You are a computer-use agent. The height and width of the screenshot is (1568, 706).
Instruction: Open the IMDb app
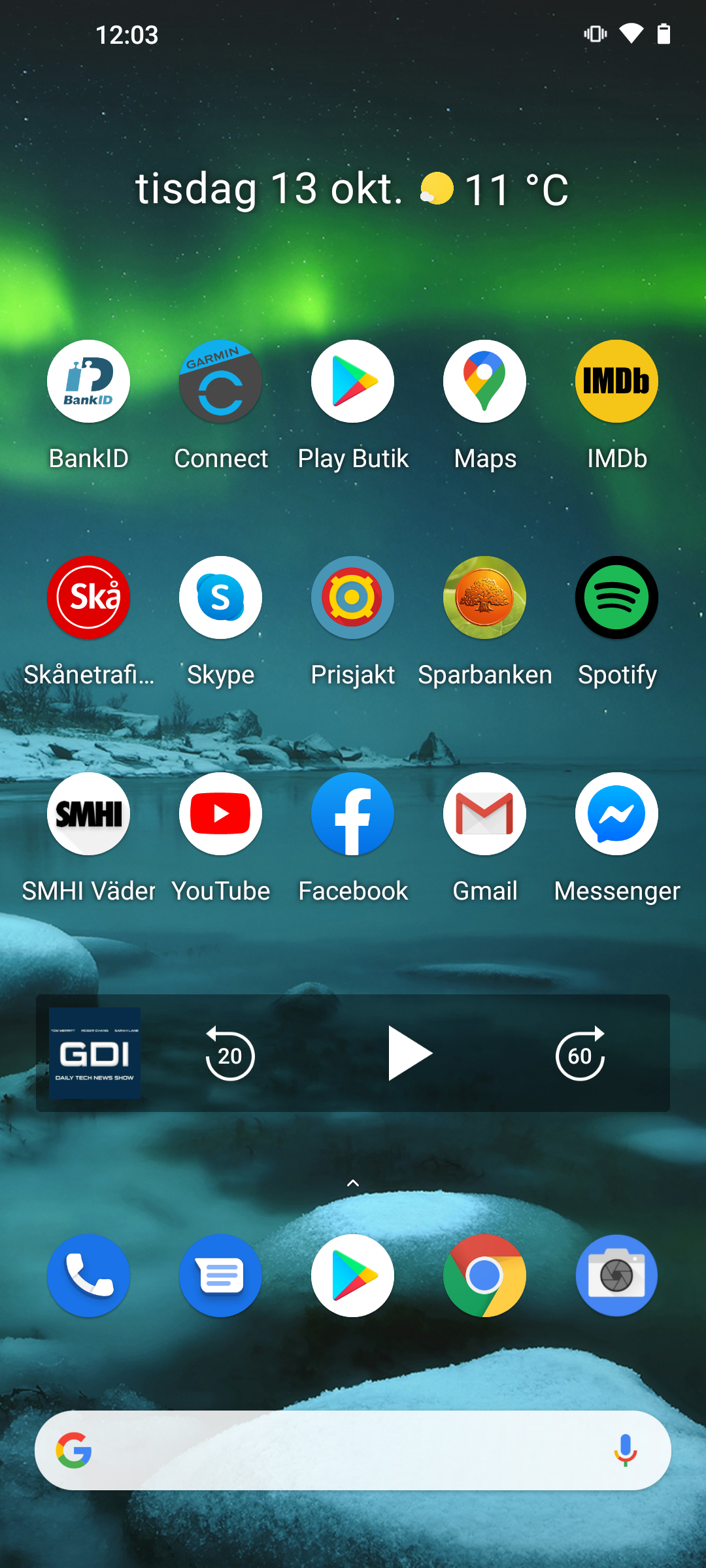point(616,382)
